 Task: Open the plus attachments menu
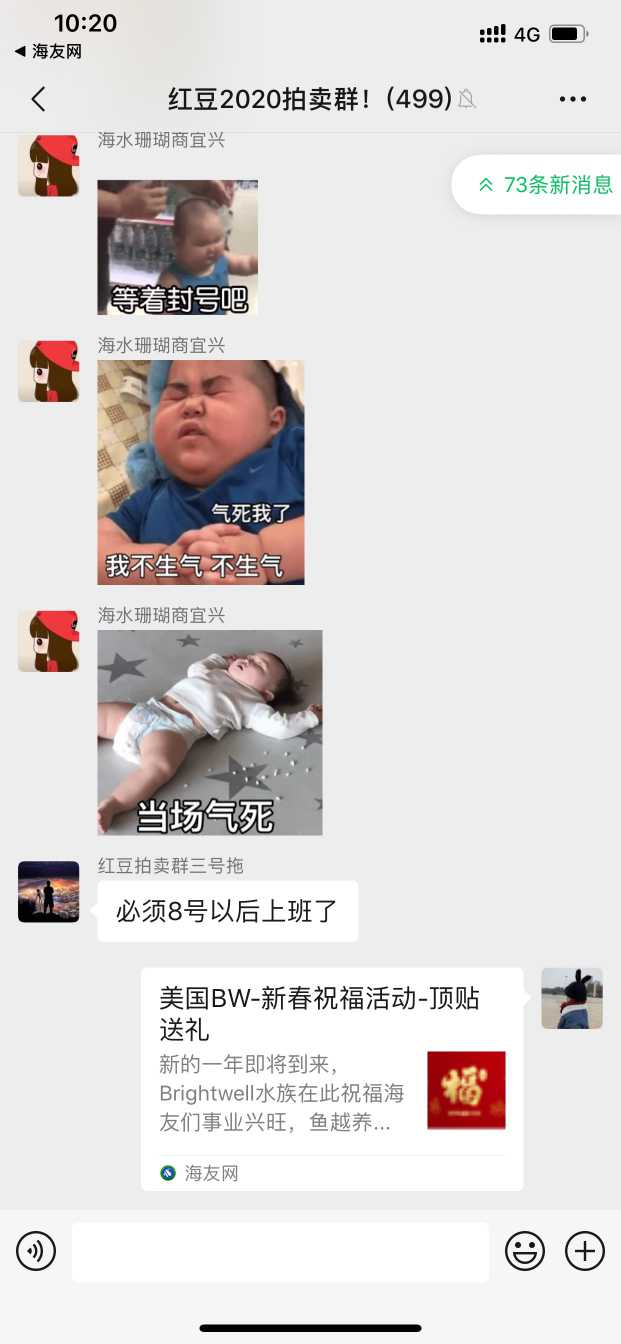pos(585,1251)
